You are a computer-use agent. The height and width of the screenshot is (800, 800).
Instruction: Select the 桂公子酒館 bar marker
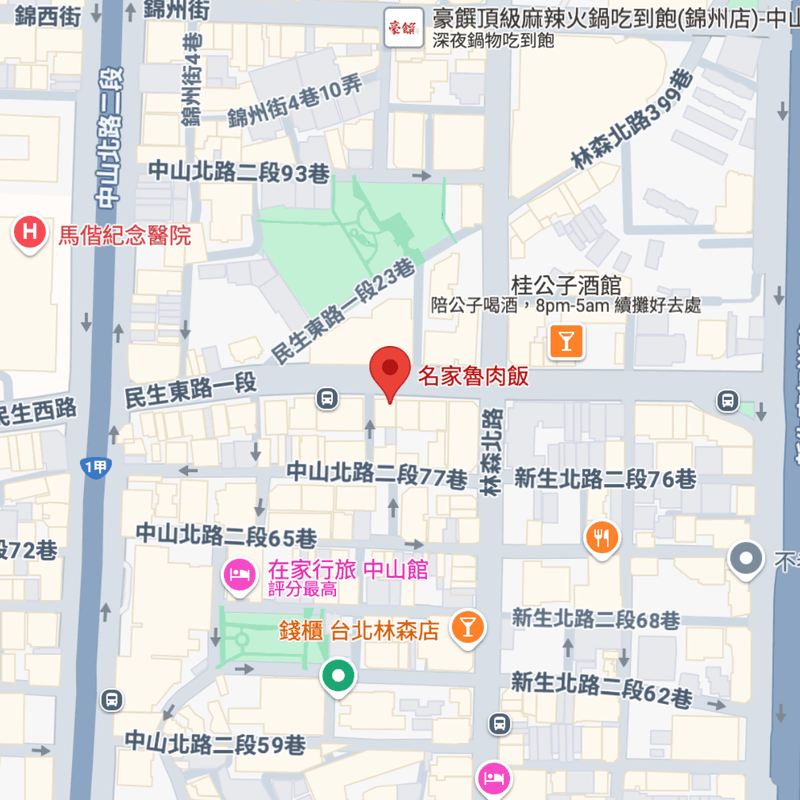566,343
